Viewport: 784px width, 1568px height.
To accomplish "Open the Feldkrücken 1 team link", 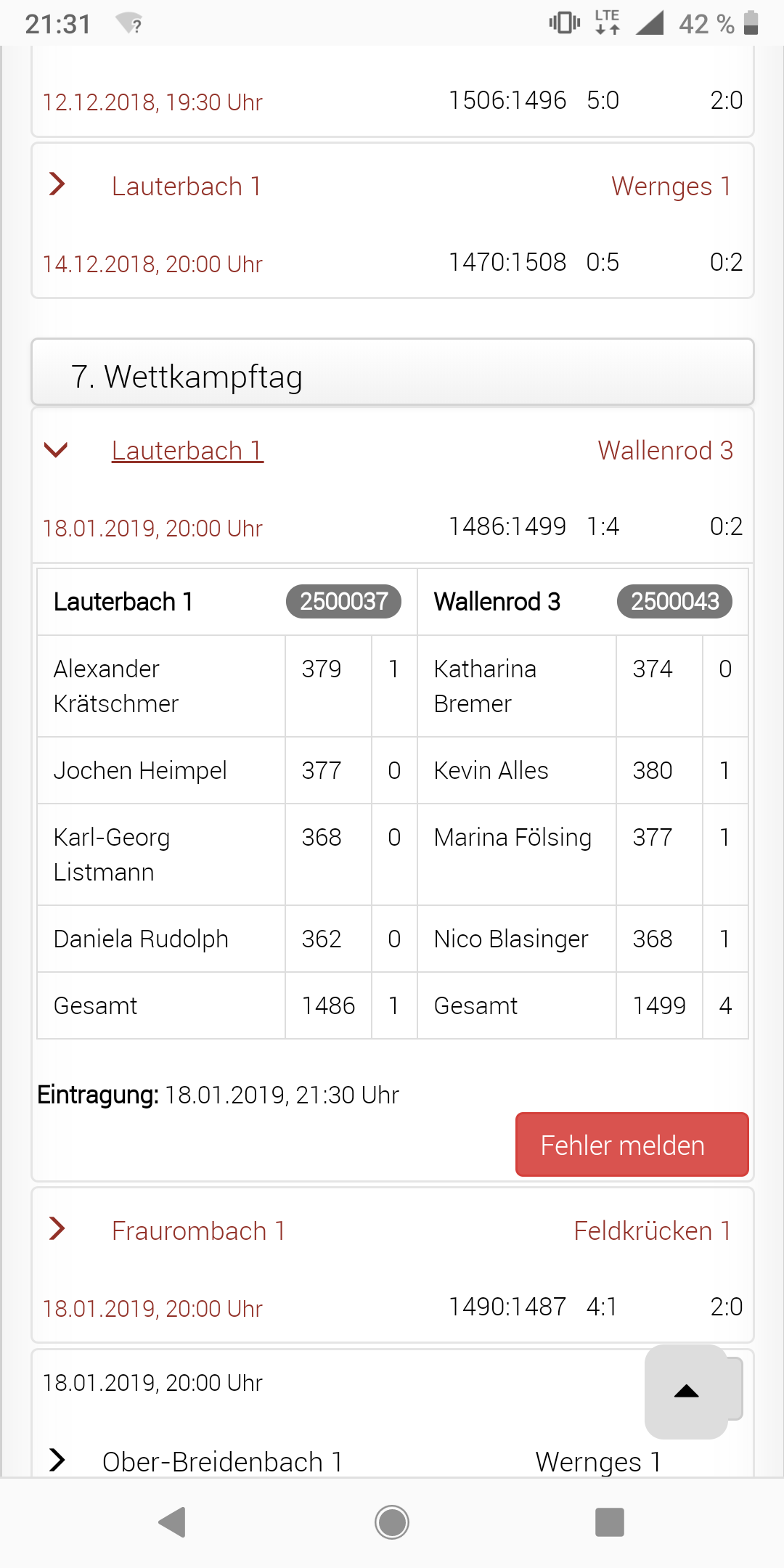I will 652,1231.
